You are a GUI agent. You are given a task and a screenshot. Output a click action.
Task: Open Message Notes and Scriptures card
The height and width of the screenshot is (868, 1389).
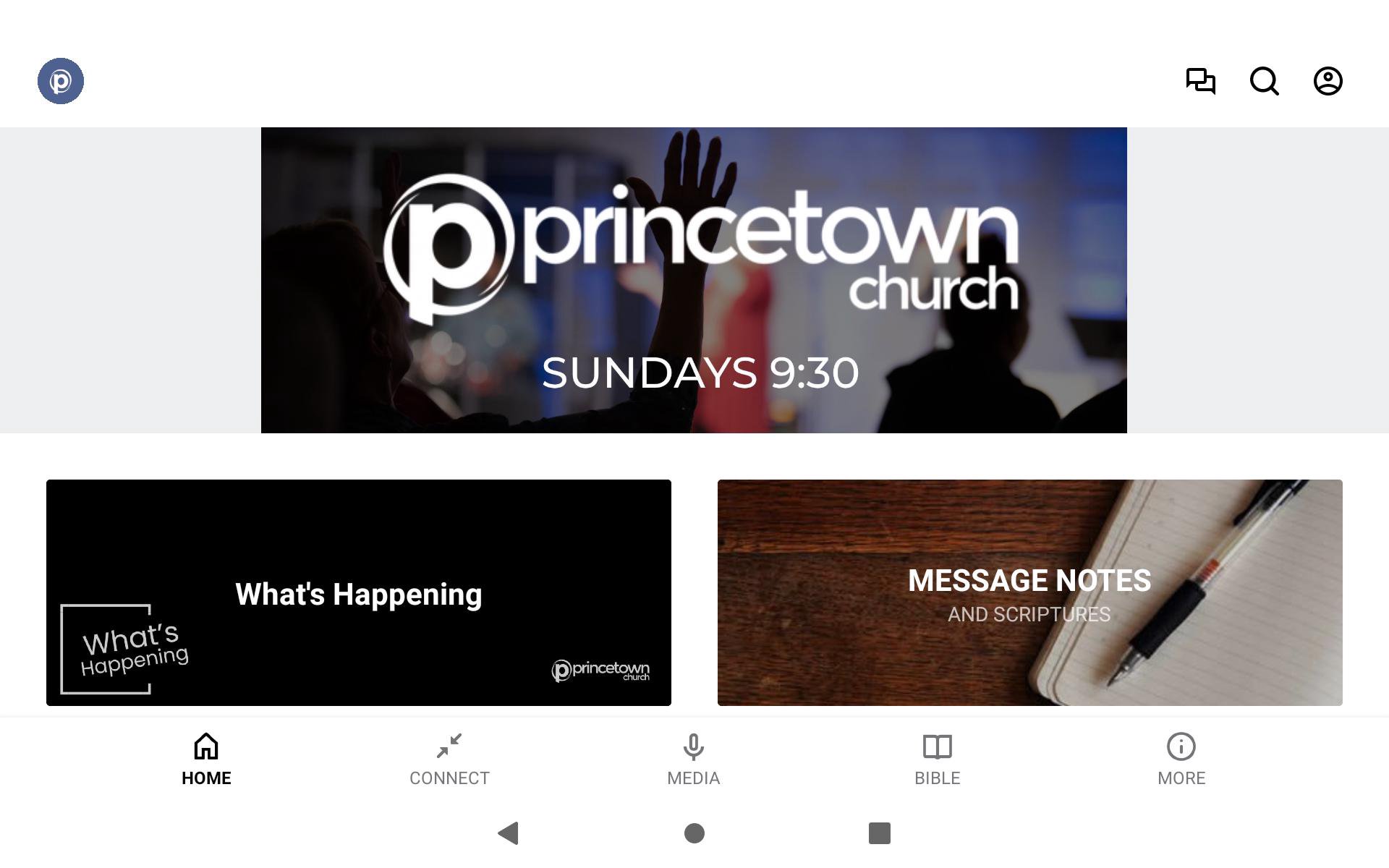(1029, 592)
